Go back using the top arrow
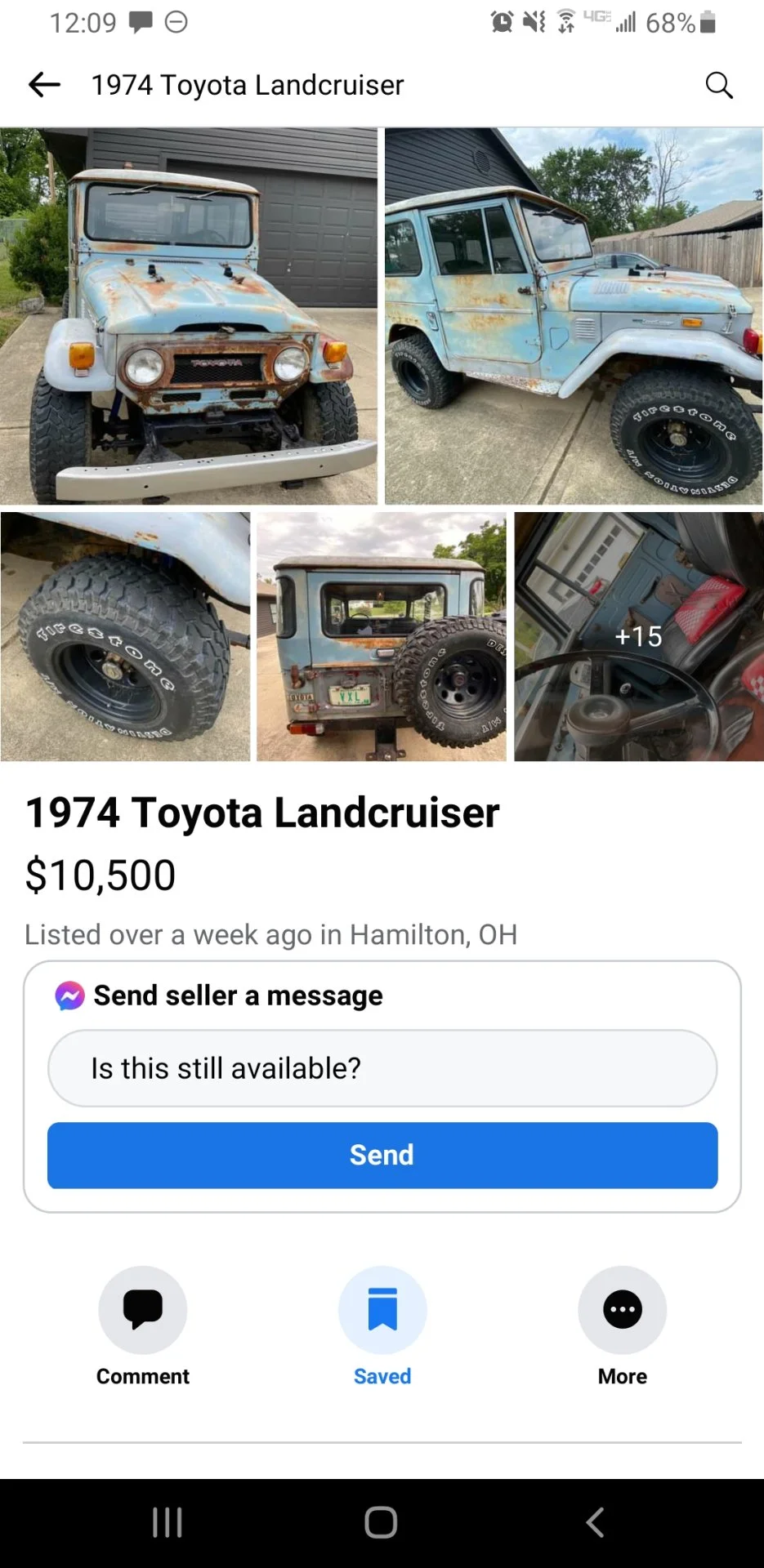The width and height of the screenshot is (764, 1568). [x=44, y=85]
